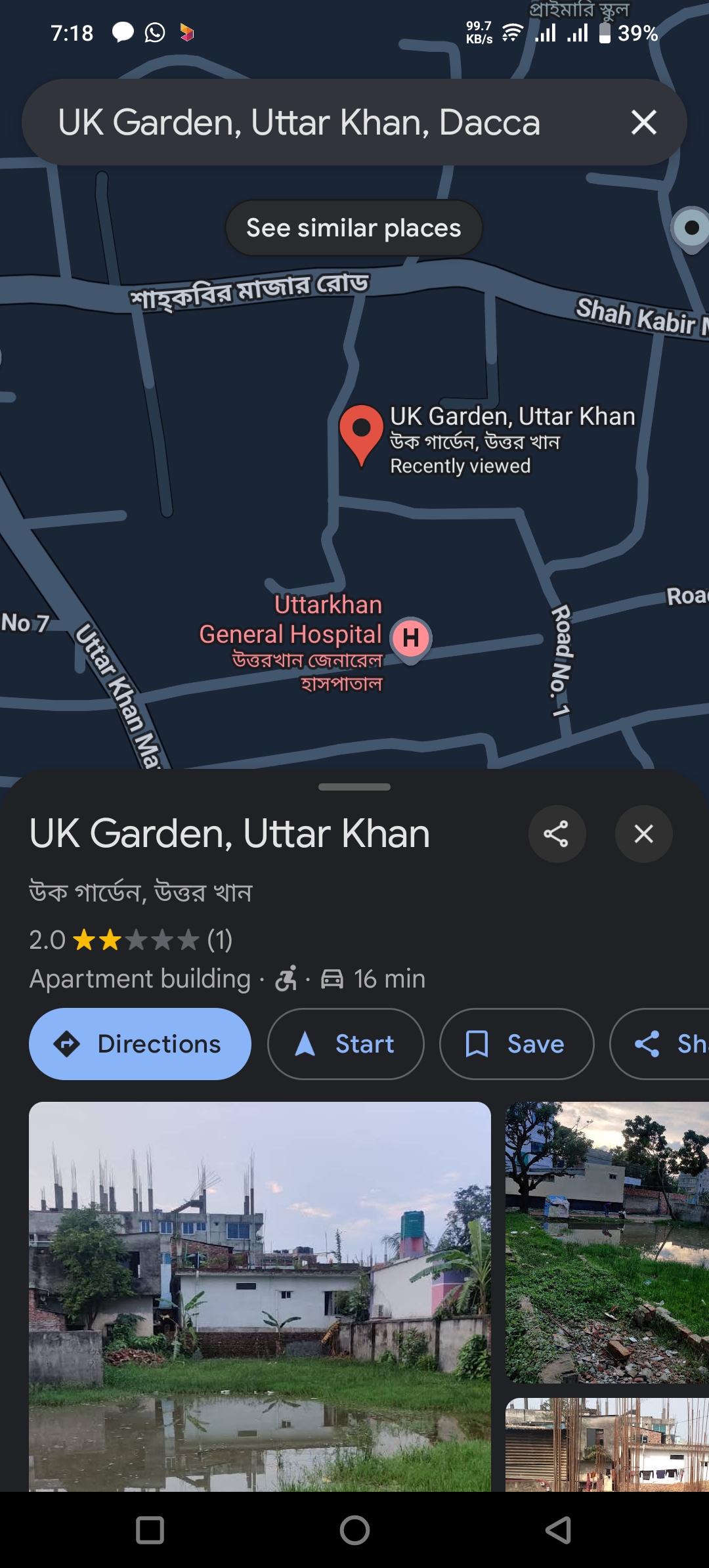This screenshot has height=1568, width=709.
Task: Tap See similar places chip
Action: 354,228
